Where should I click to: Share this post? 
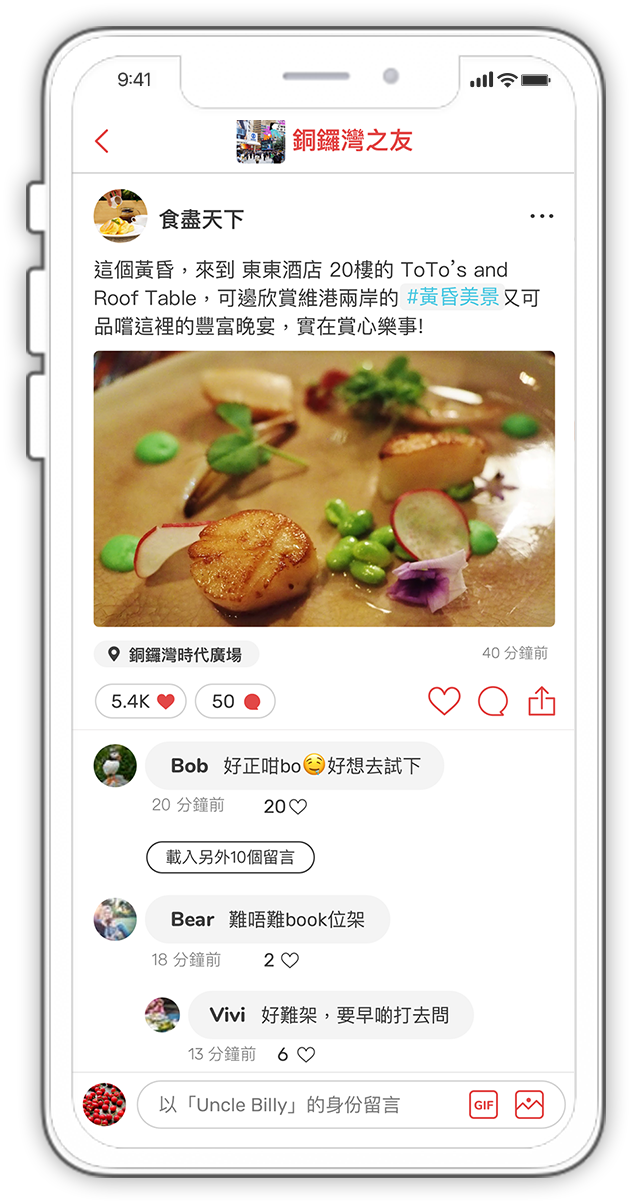[x=541, y=701]
